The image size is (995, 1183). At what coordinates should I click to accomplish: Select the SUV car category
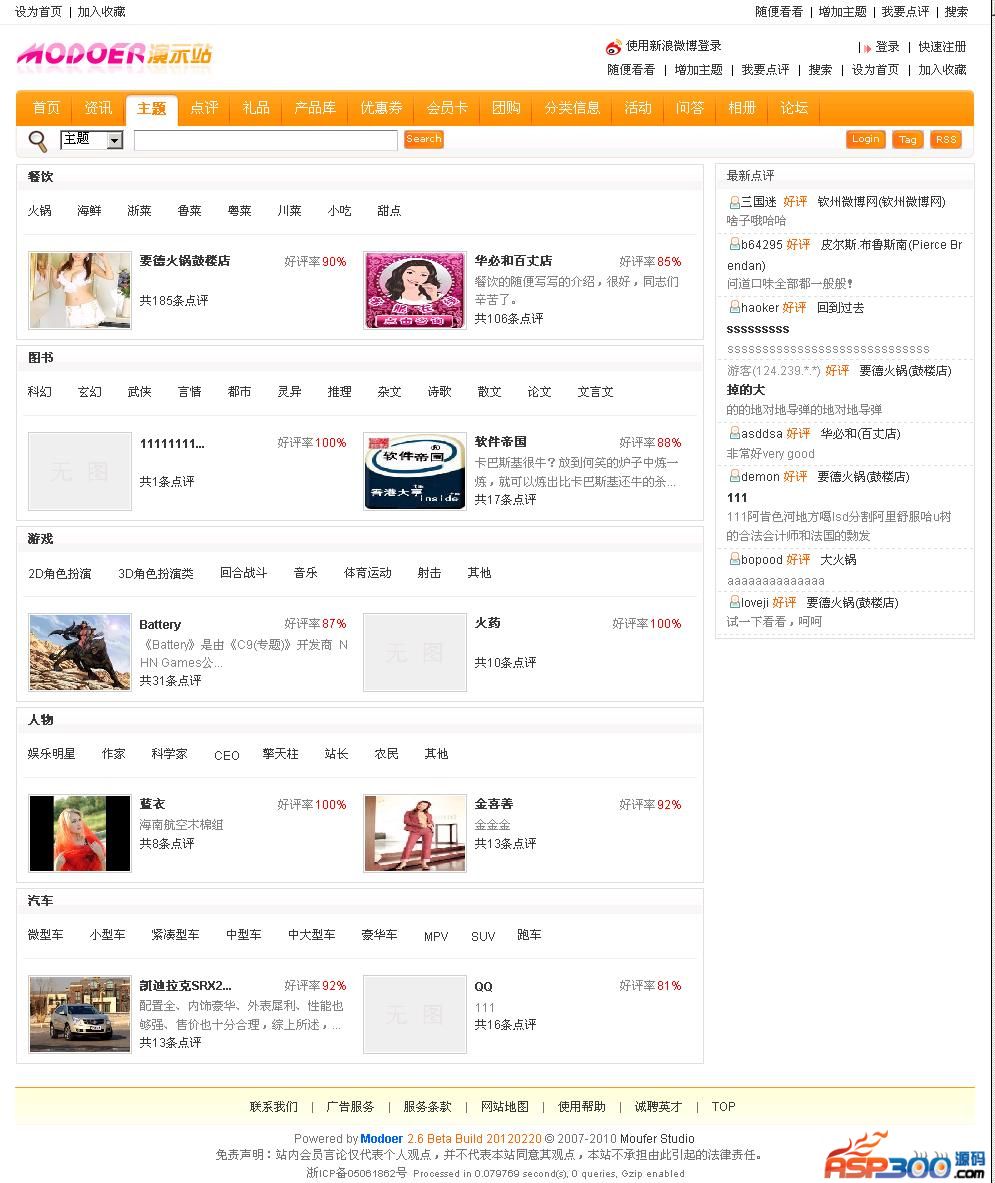coord(483,936)
